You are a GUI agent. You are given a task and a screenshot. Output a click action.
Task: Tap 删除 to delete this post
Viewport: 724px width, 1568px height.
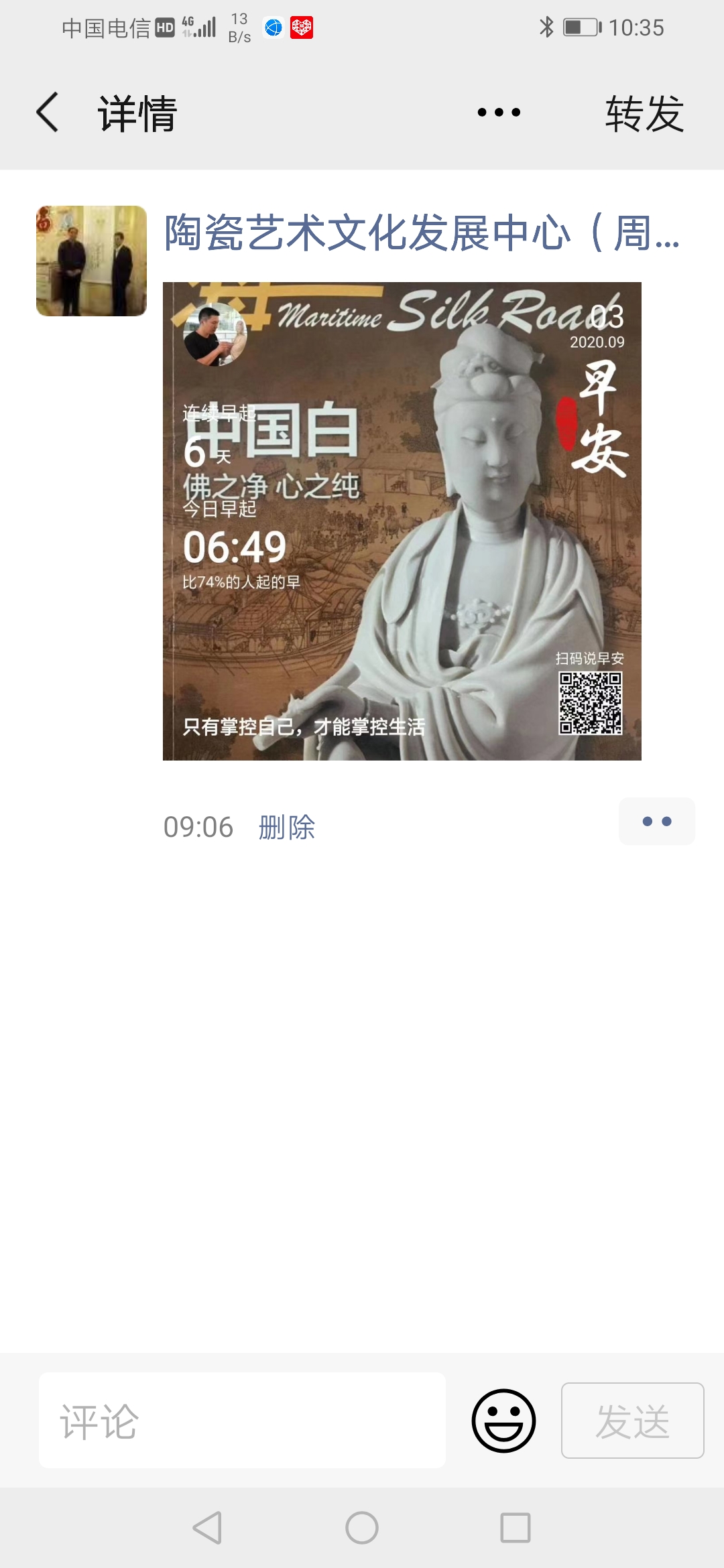pyautogui.click(x=287, y=827)
